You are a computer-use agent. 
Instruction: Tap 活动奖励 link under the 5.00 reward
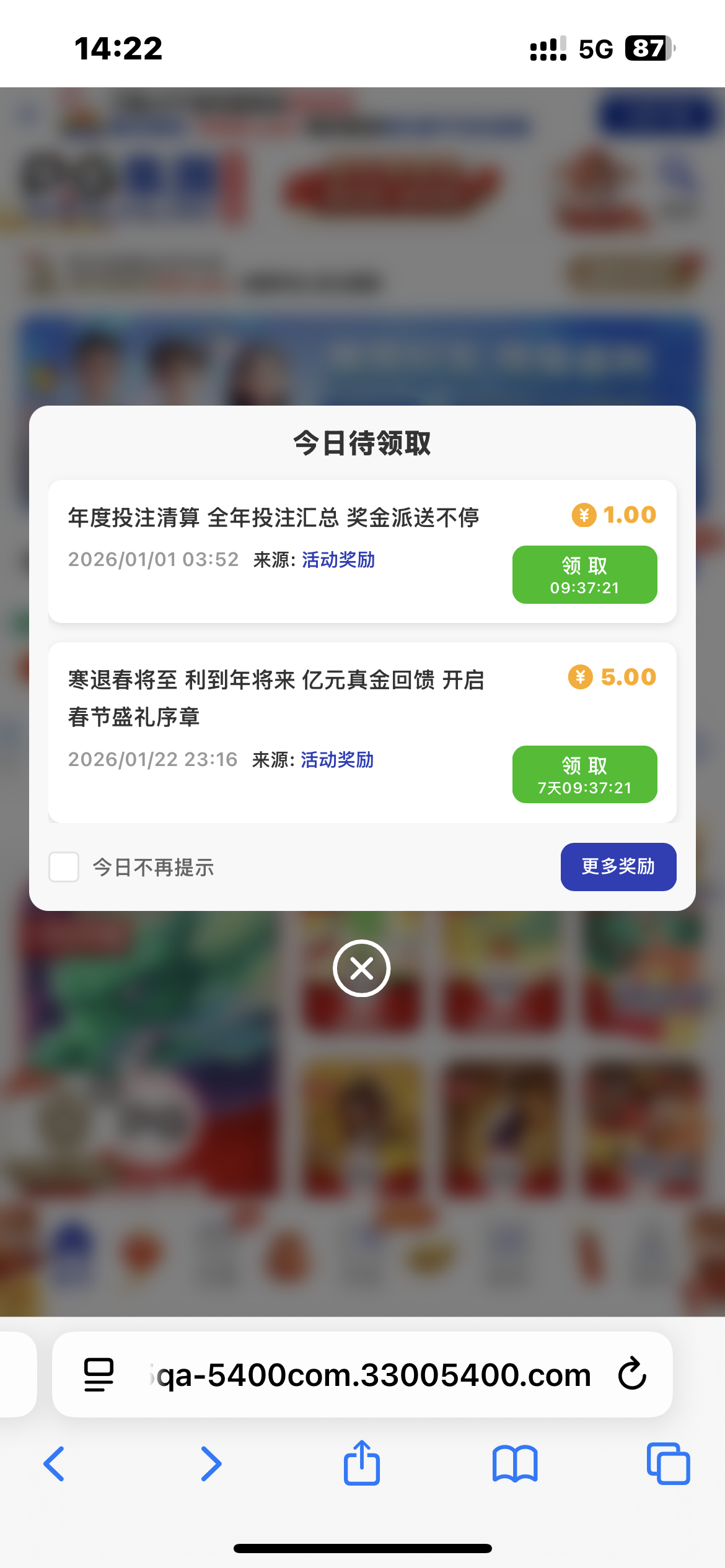pyautogui.click(x=337, y=760)
